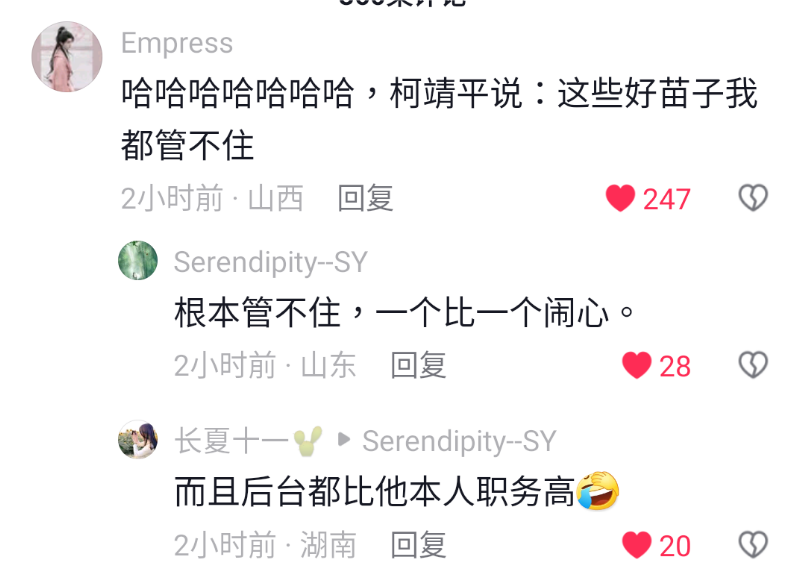This screenshot has width=806, height=585.
Task: Open Empress's profile avatar
Action: [67, 57]
